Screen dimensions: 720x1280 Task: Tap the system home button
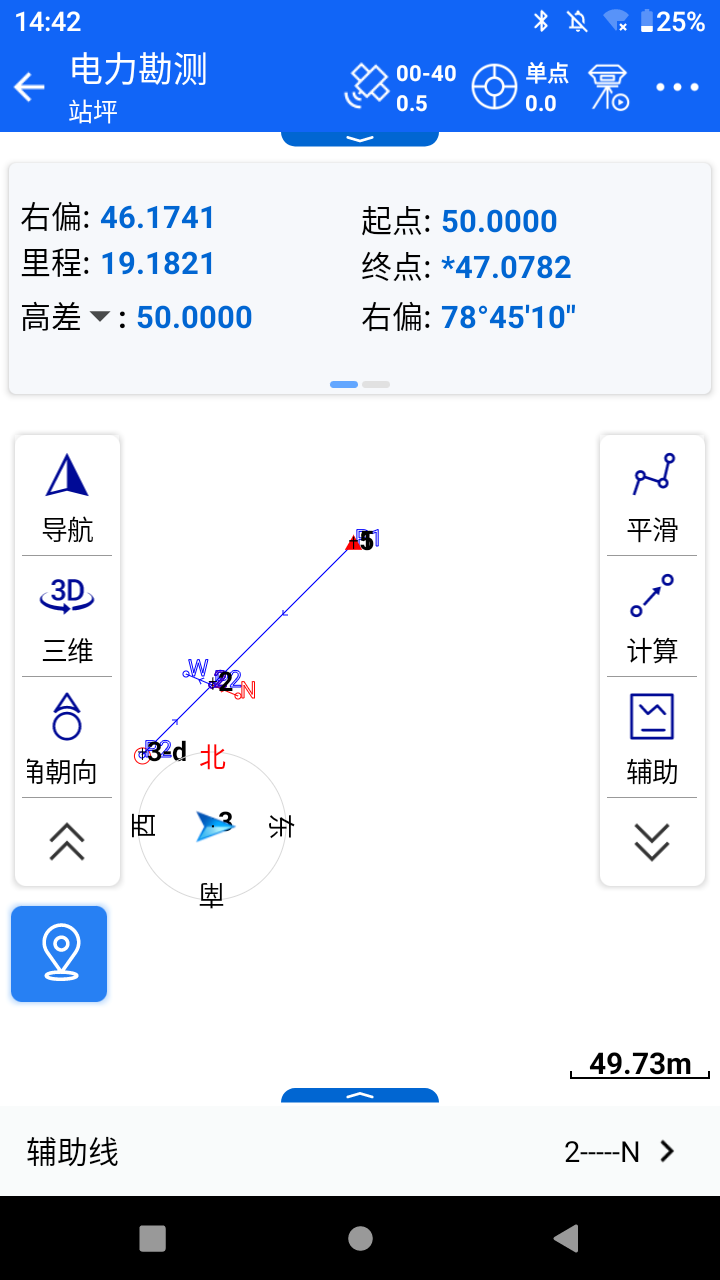point(360,1239)
